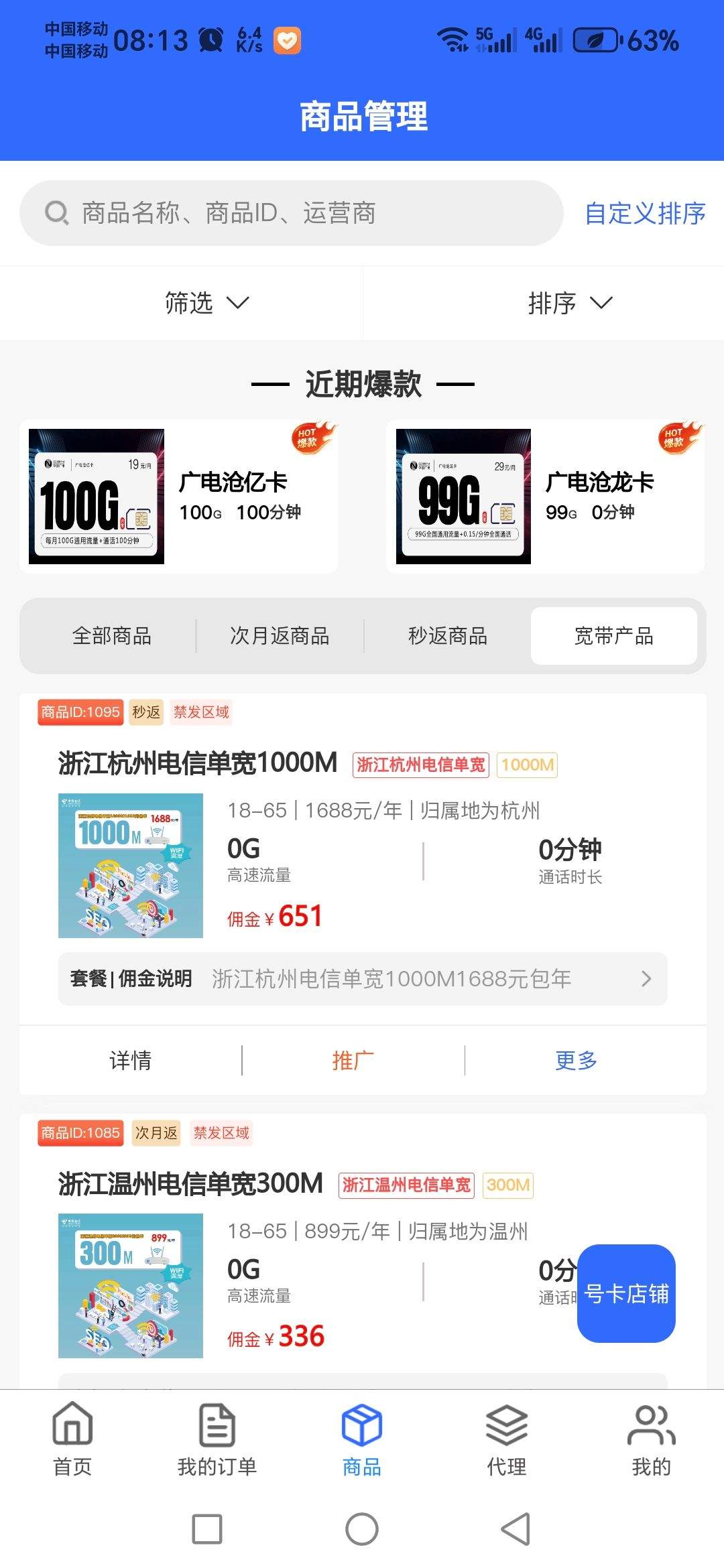This screenshot has height=1568, width=724.
Task: Expand the 排序 sort dropdown
Action: (x=570, y=303)
